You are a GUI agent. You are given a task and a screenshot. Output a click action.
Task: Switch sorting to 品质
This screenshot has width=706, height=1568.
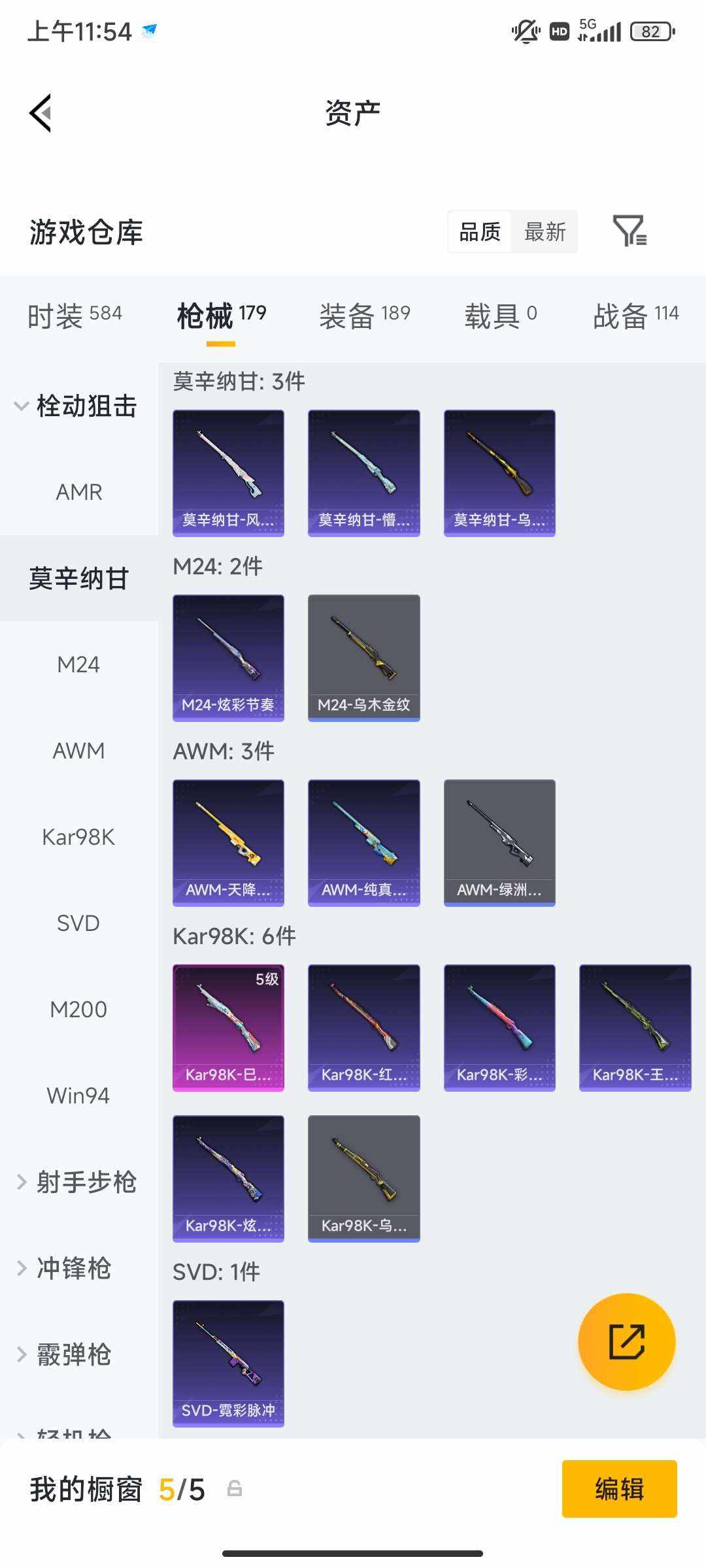click(479, 232)
